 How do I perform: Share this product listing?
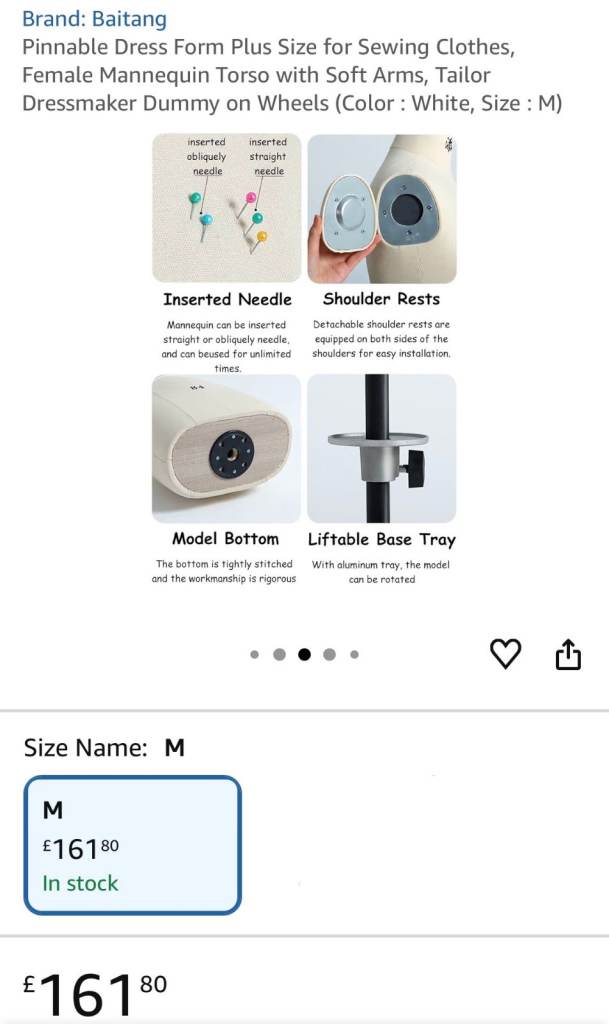[x=568, y=654]
